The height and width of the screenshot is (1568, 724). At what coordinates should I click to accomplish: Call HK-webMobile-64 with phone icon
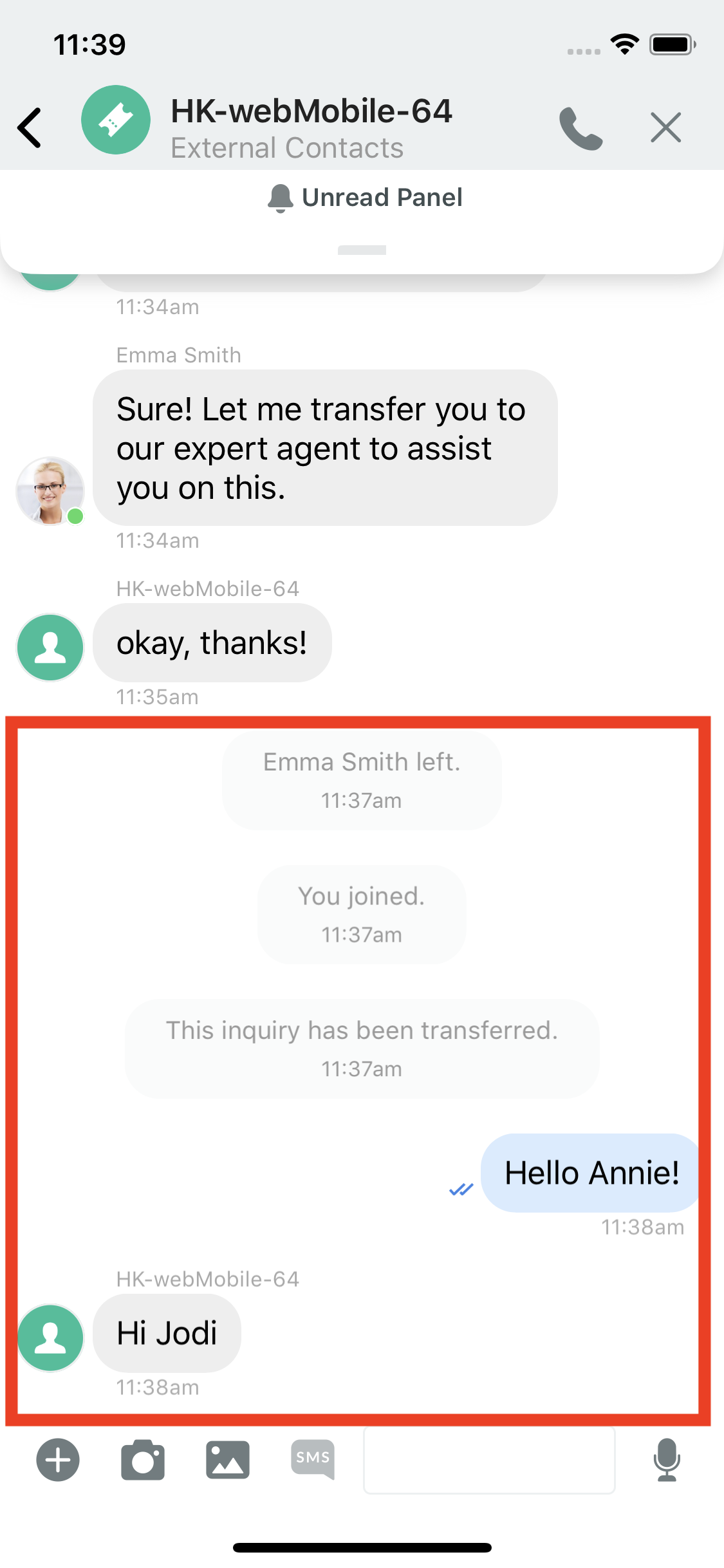click(580, 127)
